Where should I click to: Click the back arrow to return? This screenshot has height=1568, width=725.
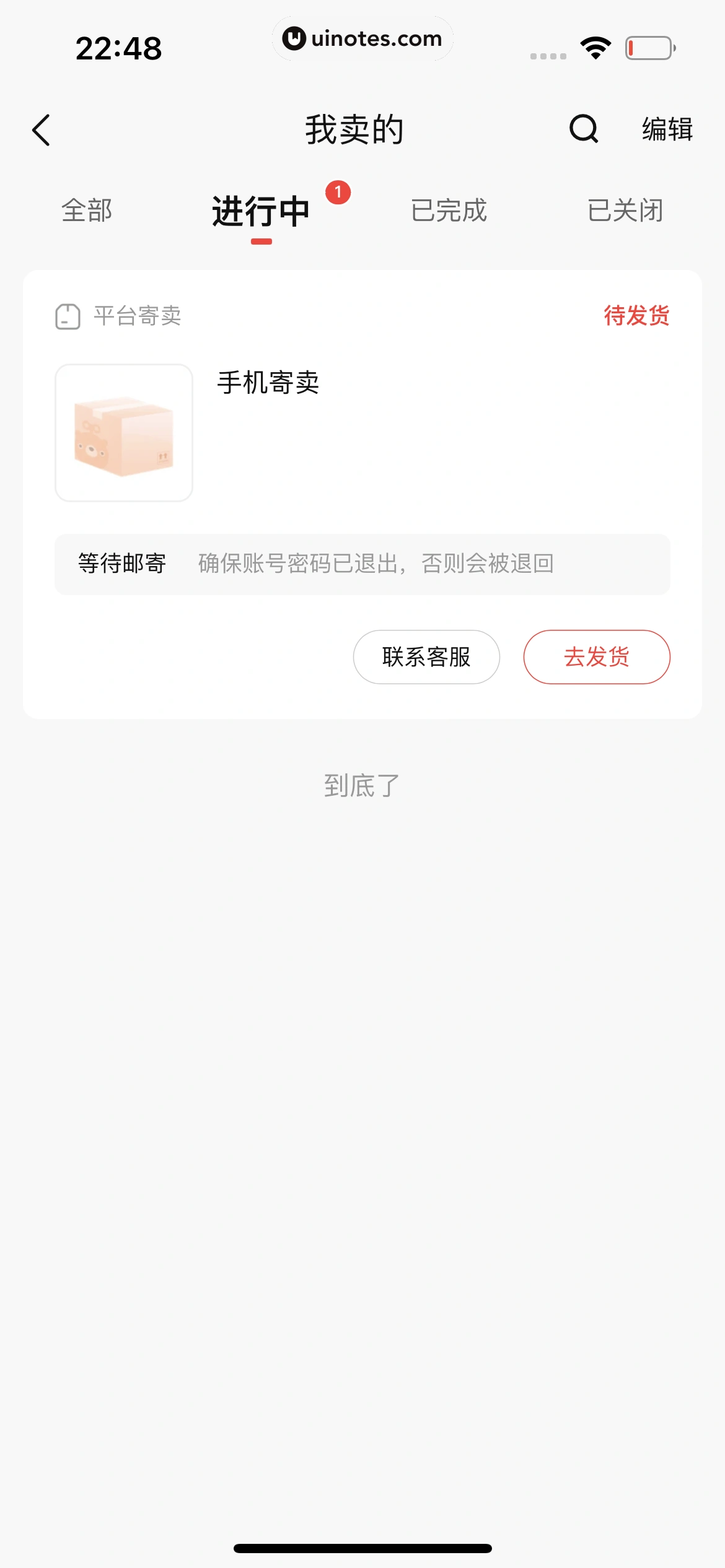click(42, 131)
